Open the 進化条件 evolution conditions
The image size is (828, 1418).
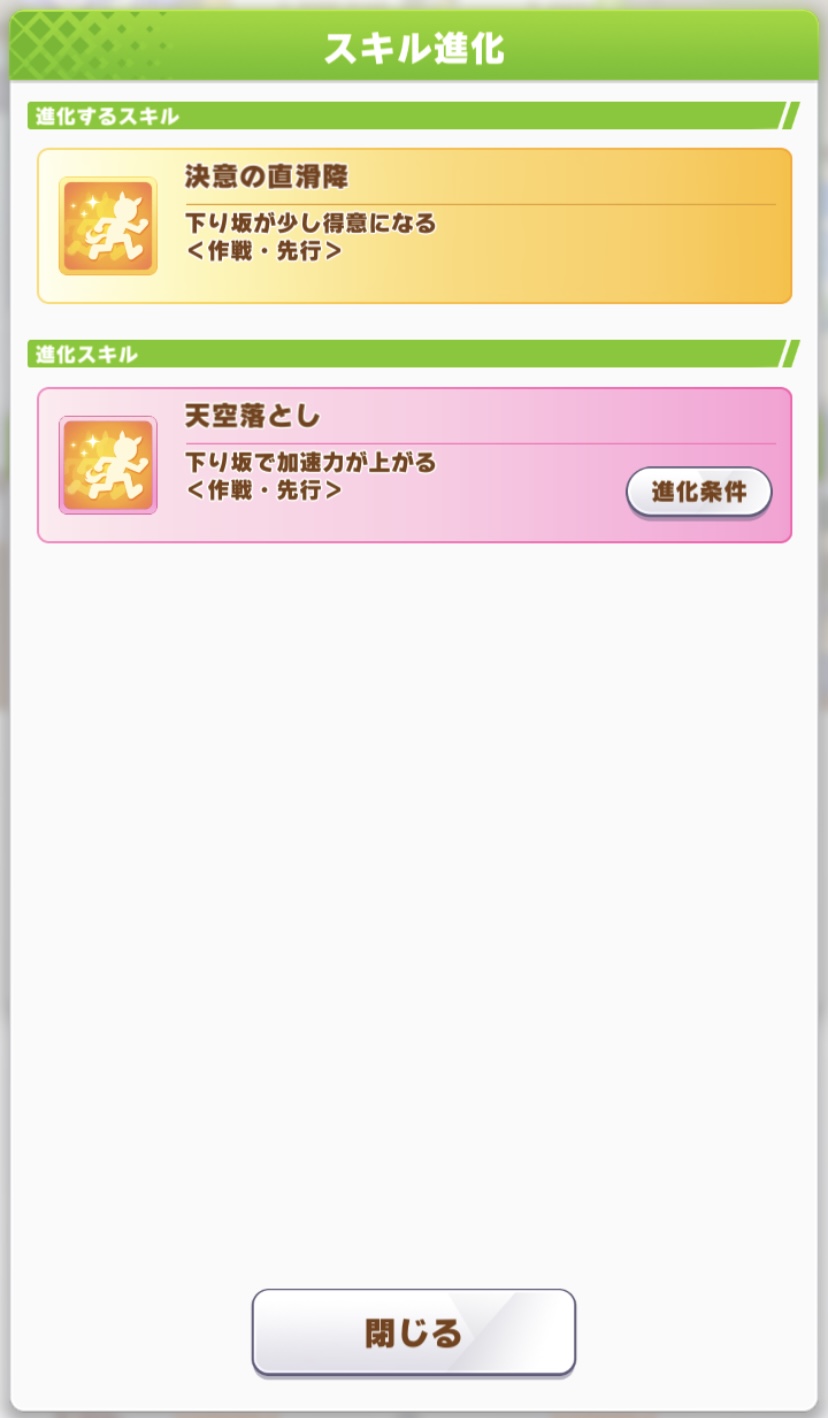699,492
